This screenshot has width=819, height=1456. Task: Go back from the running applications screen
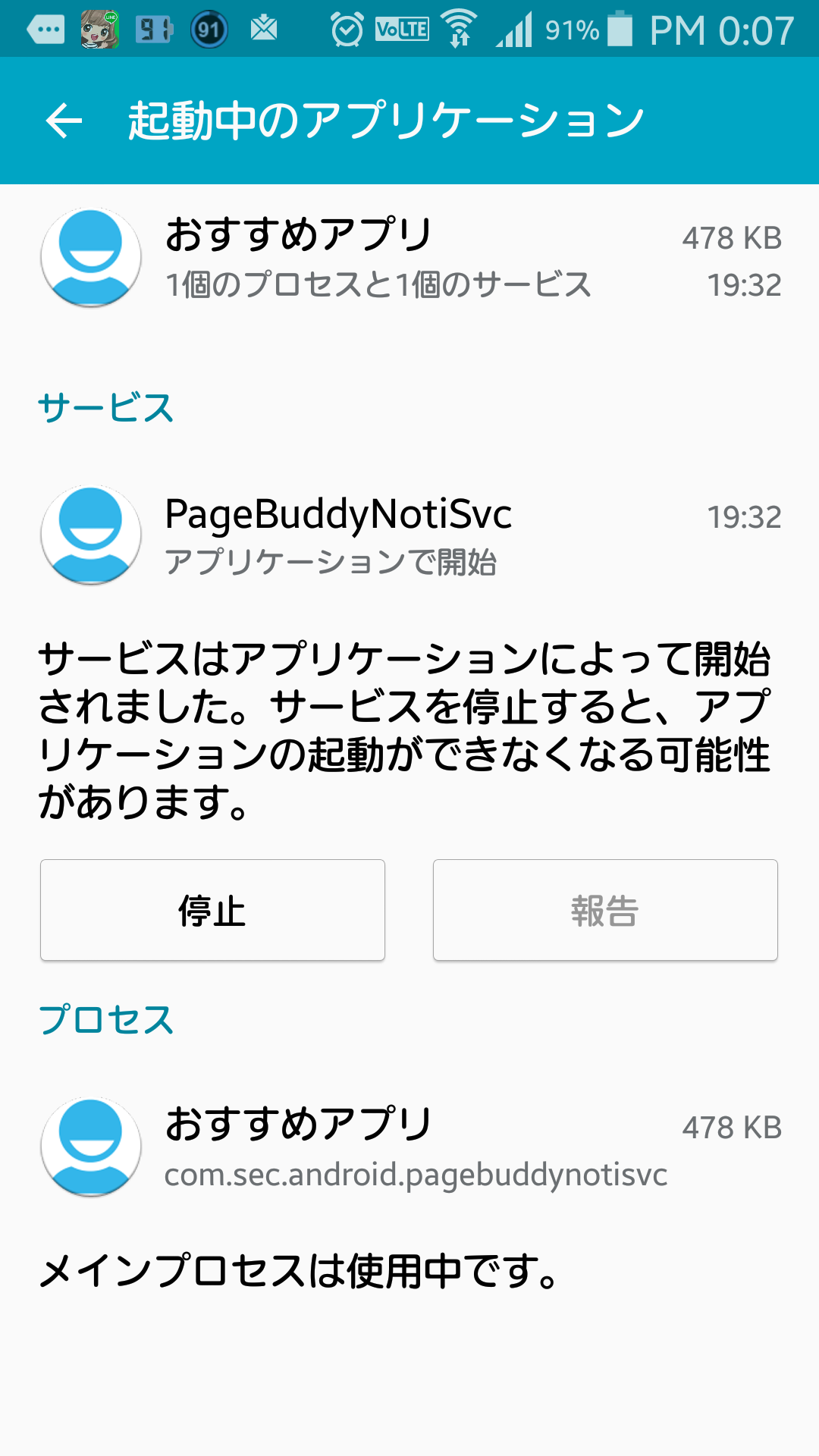click(64, 121)
